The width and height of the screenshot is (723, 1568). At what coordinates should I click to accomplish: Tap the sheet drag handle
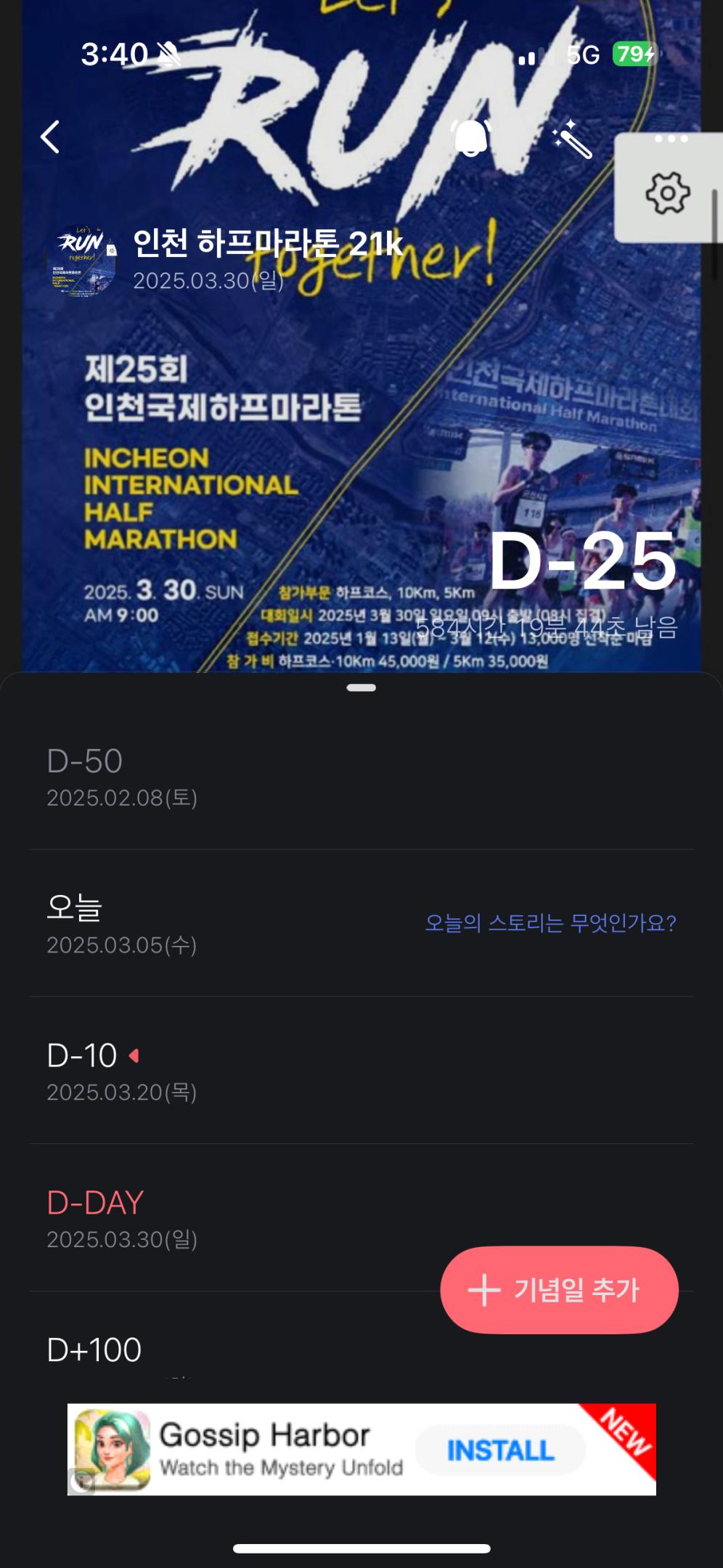coord(361,687)
